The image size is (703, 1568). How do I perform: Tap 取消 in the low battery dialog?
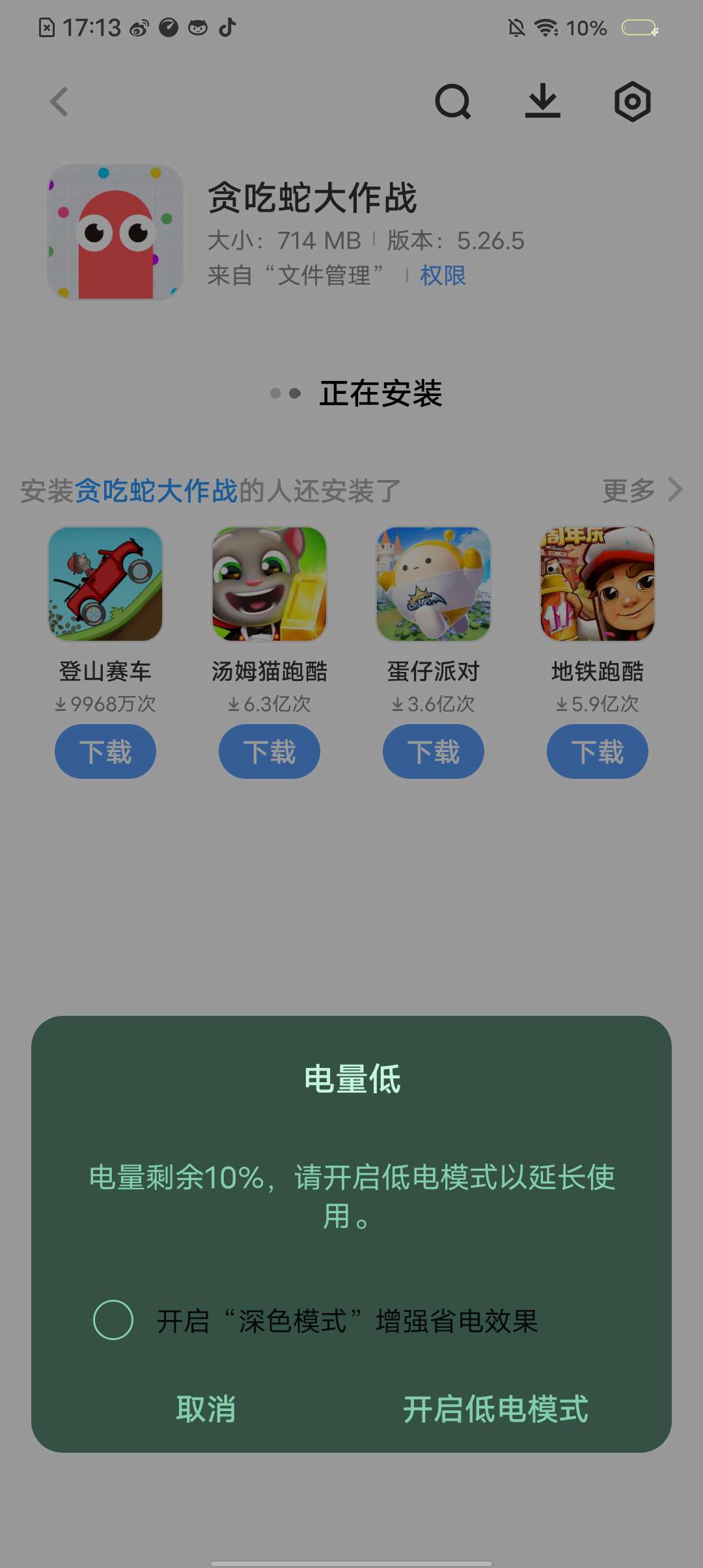pyautogui.click(x=206, y=1409)
